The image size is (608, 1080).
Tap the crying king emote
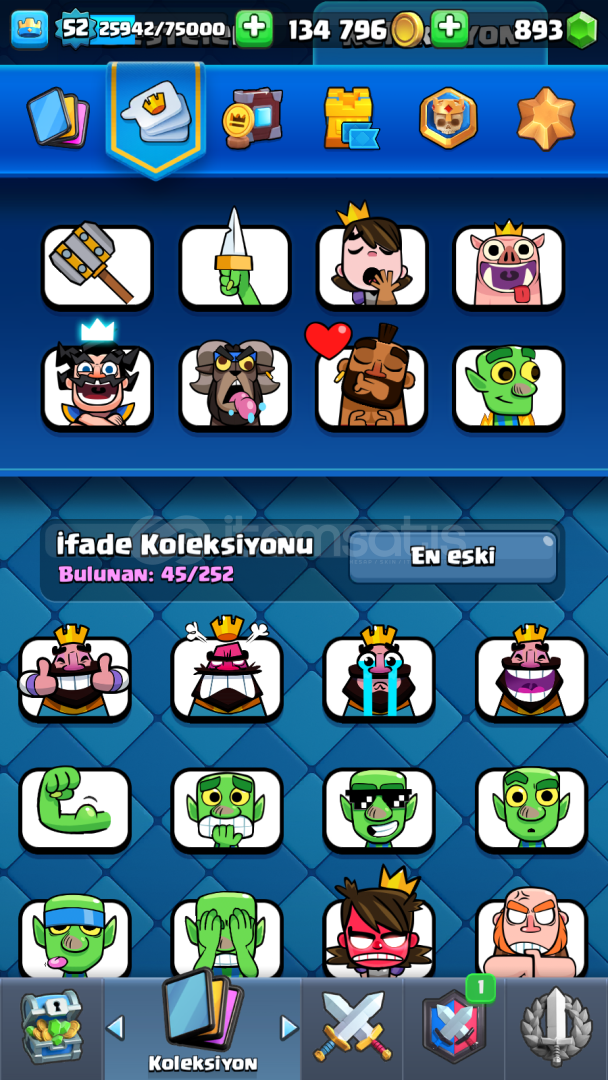tap(379, 675)
